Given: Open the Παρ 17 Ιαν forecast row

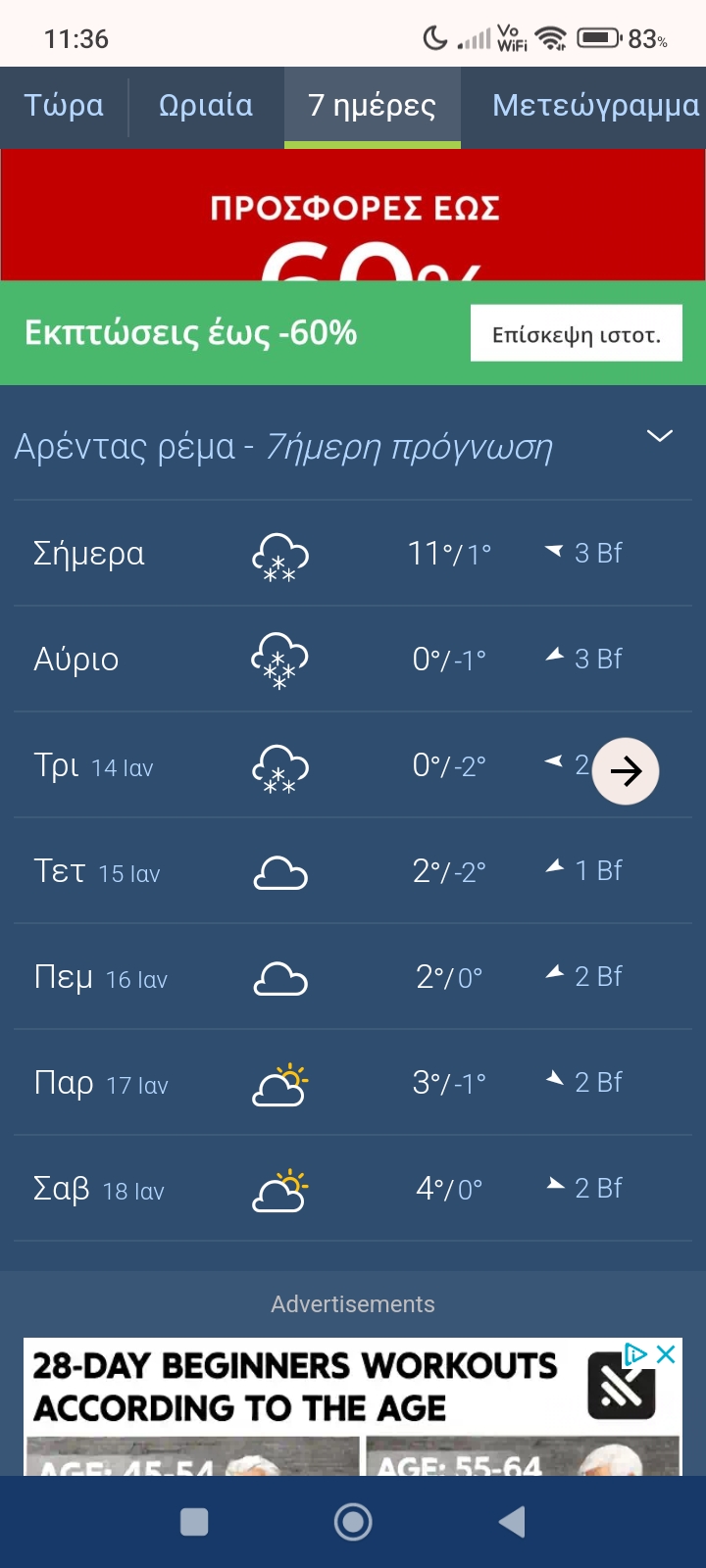Looking at the screenshot, I should tap(353, 1083).
